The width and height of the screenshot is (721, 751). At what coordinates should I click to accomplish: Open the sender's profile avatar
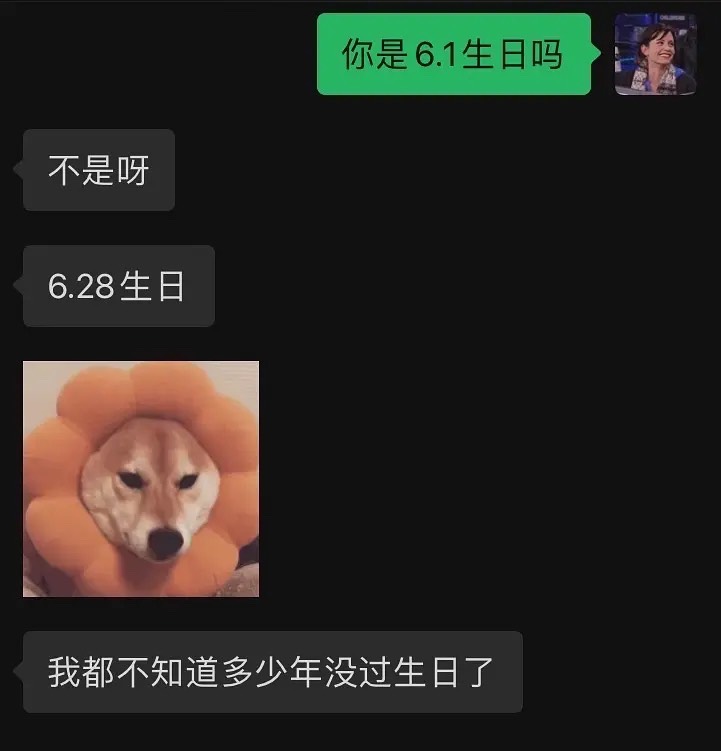(x=655, y=54)
